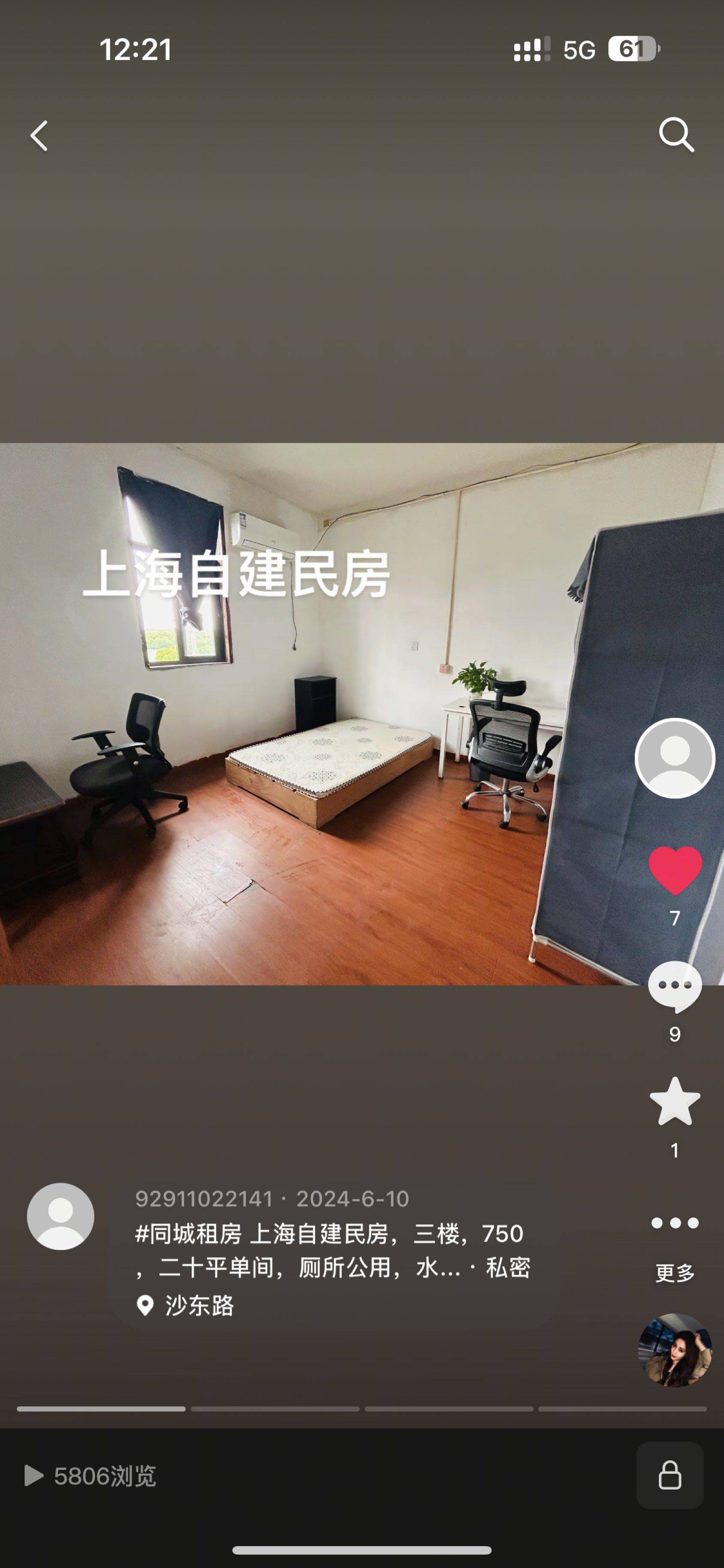Open the 更多 three-dot menu
Viewport: 724px width, 1568px height.
675,1245
